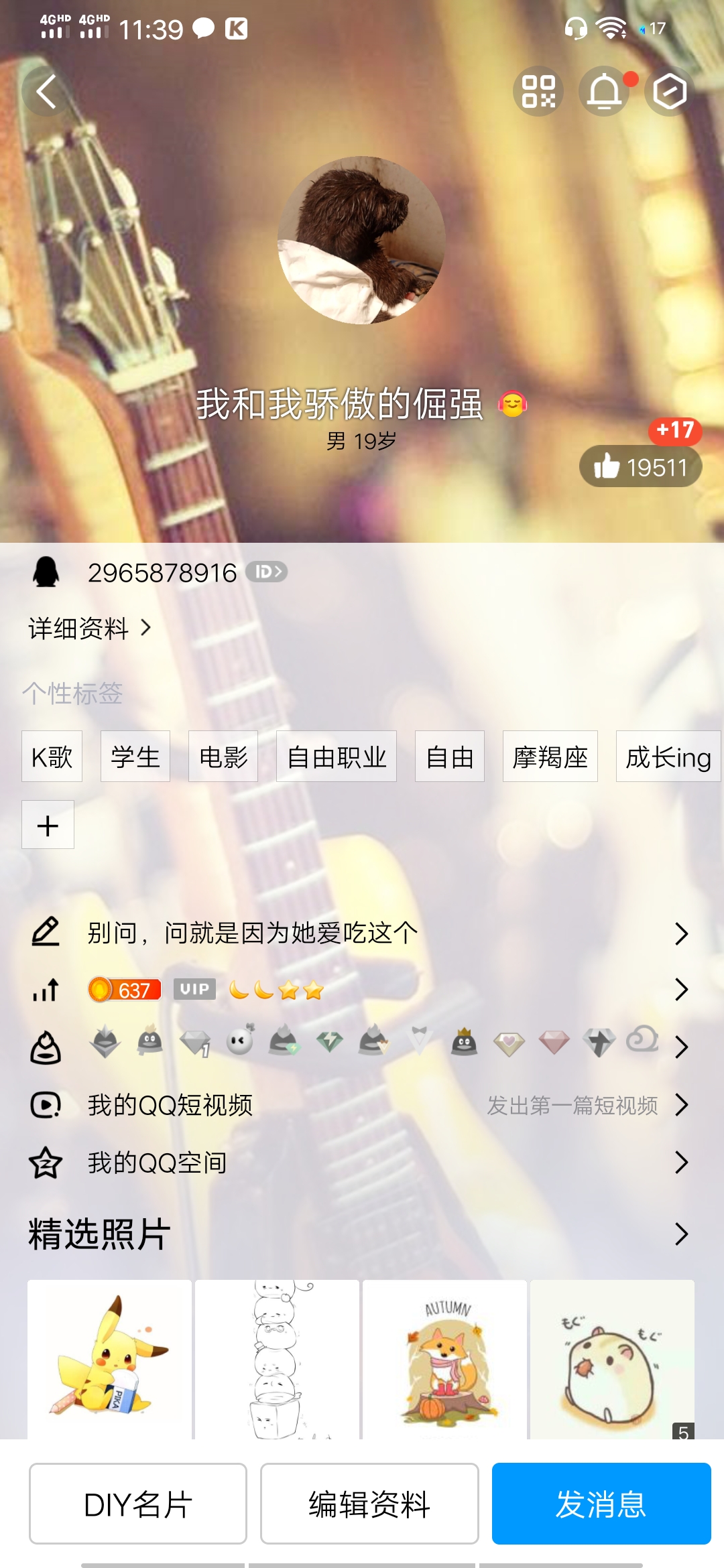The width and height of the screenshot is (724, 1568).
Task: Select the 摩羯座 tag
Action: 550,757
